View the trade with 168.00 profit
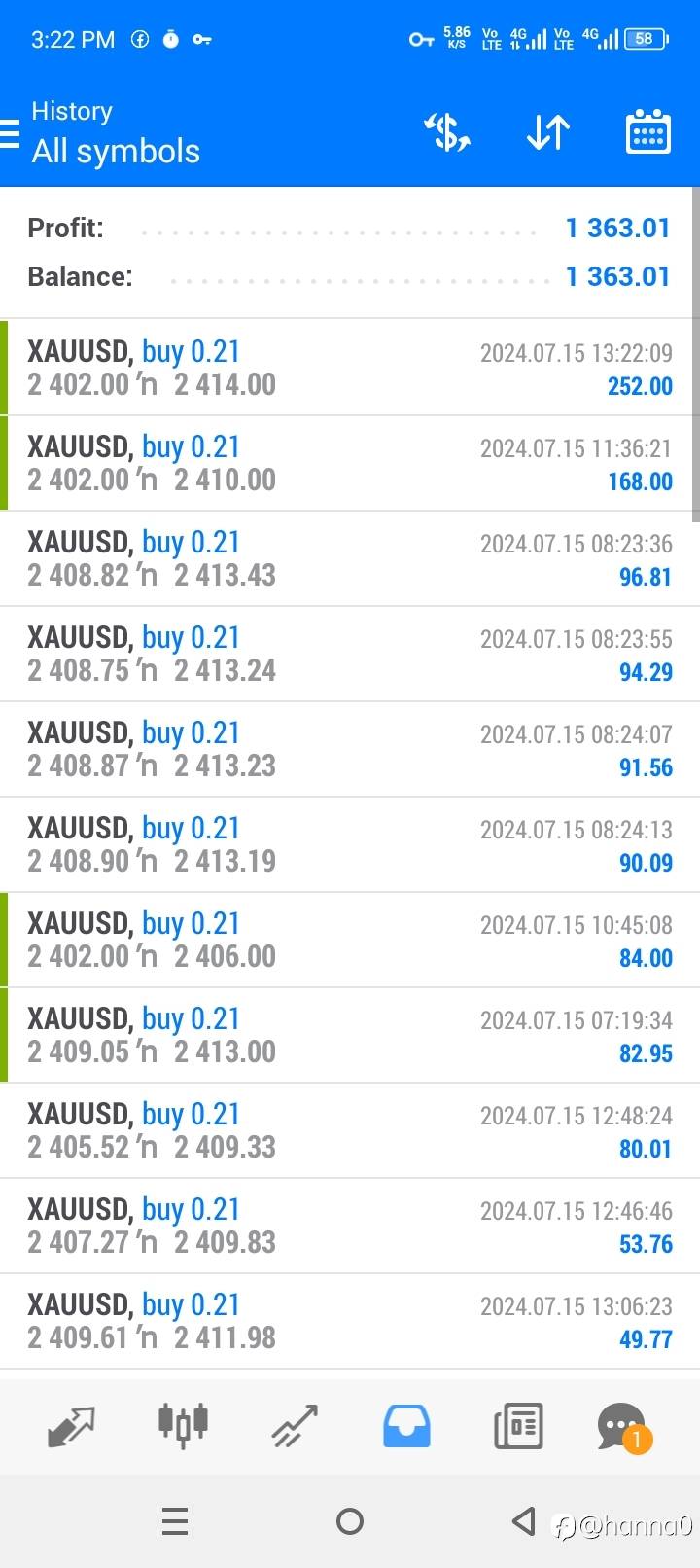The height and width of the screenshot is (1568, 700). click(350, 463)
